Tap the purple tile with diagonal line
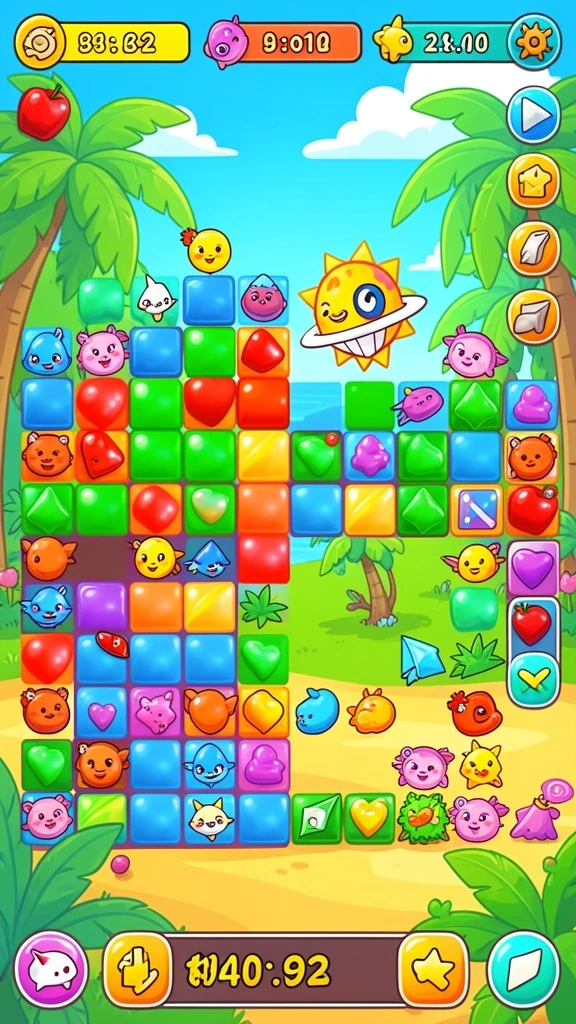The height and width of the screenshot is (1024, 576). click(x=477, y=509)
